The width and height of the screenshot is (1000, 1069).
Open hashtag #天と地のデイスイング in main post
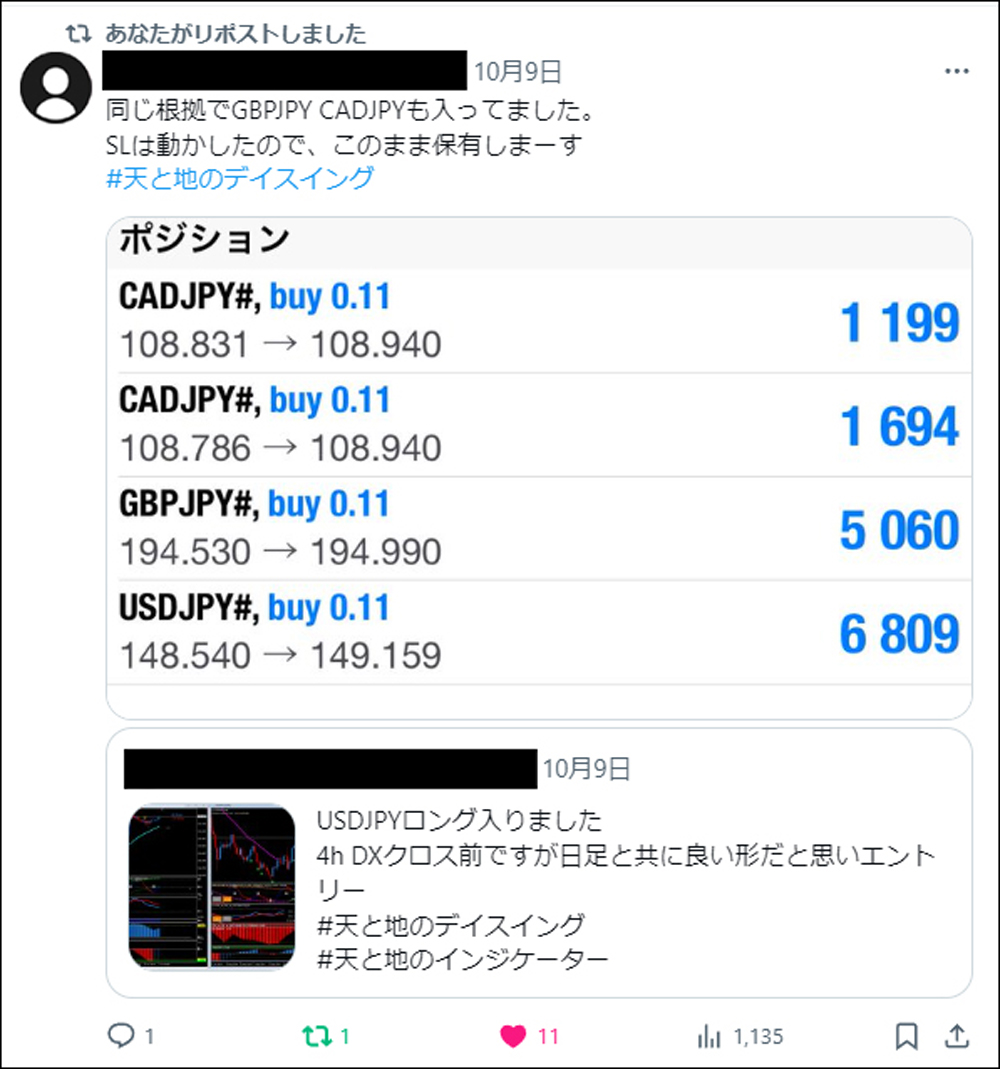tap(239, 179)
